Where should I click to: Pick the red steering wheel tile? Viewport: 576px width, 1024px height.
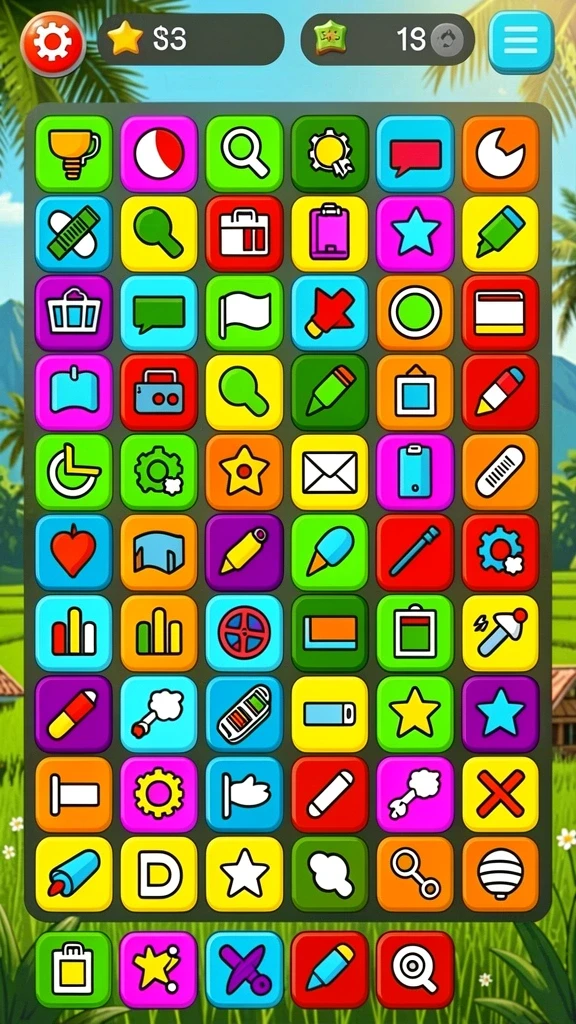244,633
